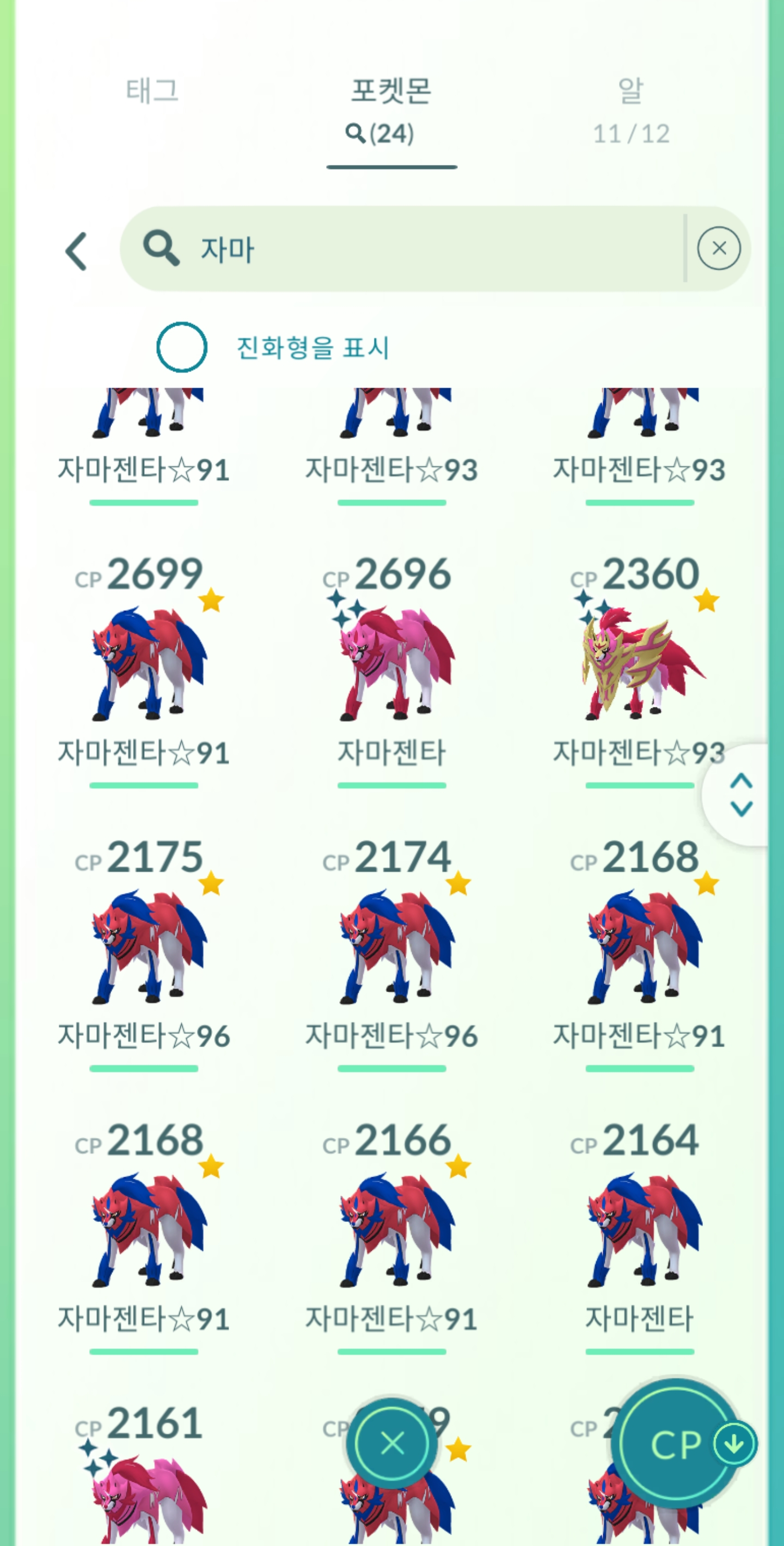Go back with the left arrow
This screenshot has width=784, height=1546.
(x=77, y=251)
